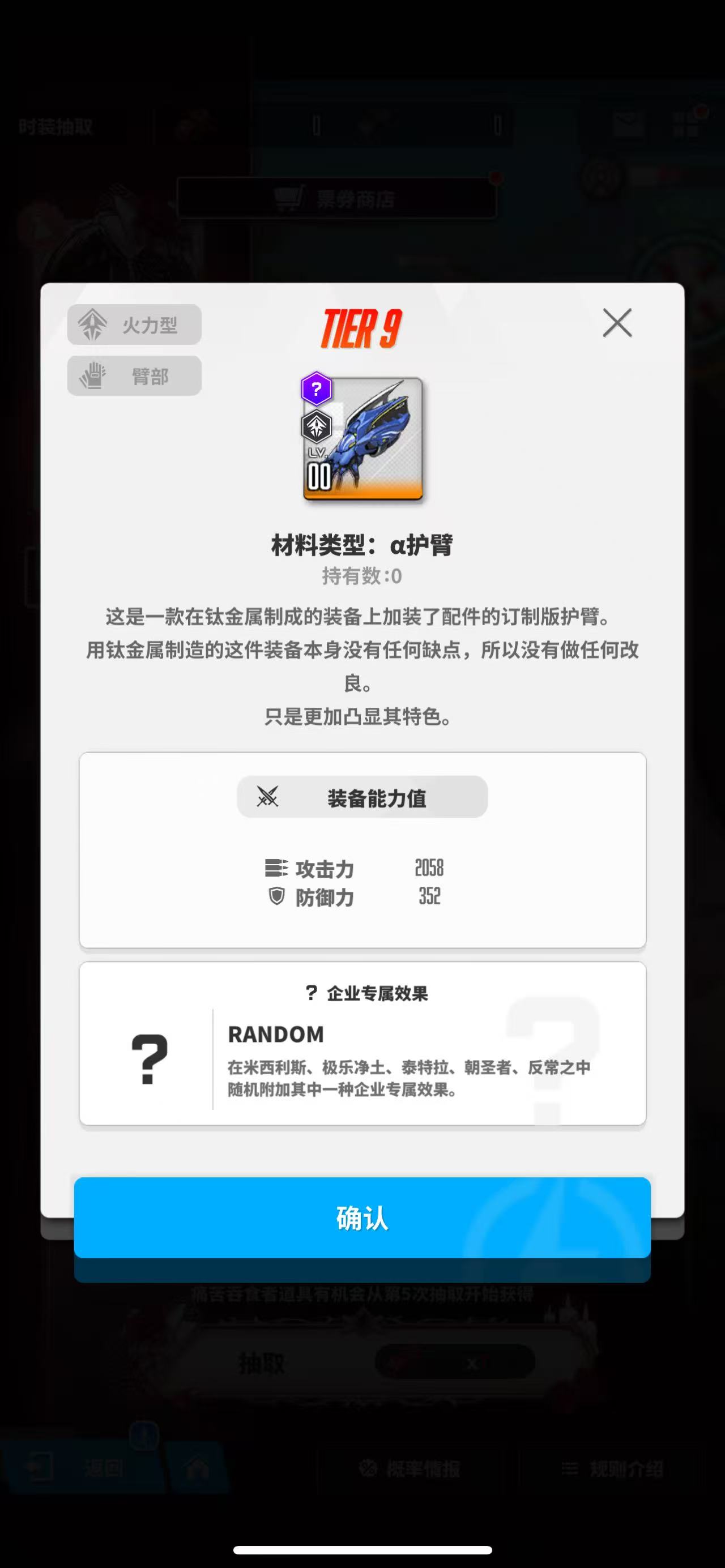Tap the blue 确认 confirm button
725x1568 pixels.
[362, 1217]
